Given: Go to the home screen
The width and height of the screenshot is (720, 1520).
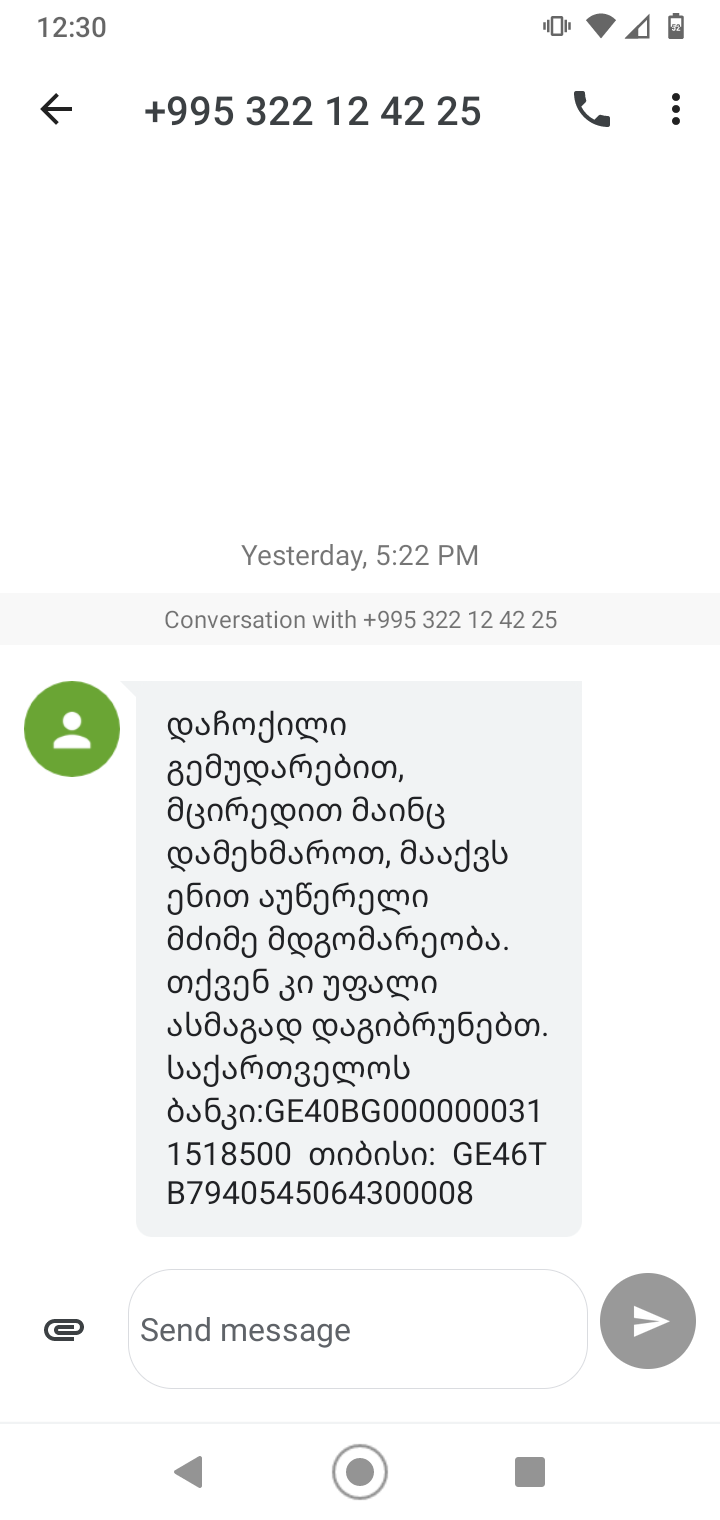Looking at the screenshot, I should (360, 1472).
